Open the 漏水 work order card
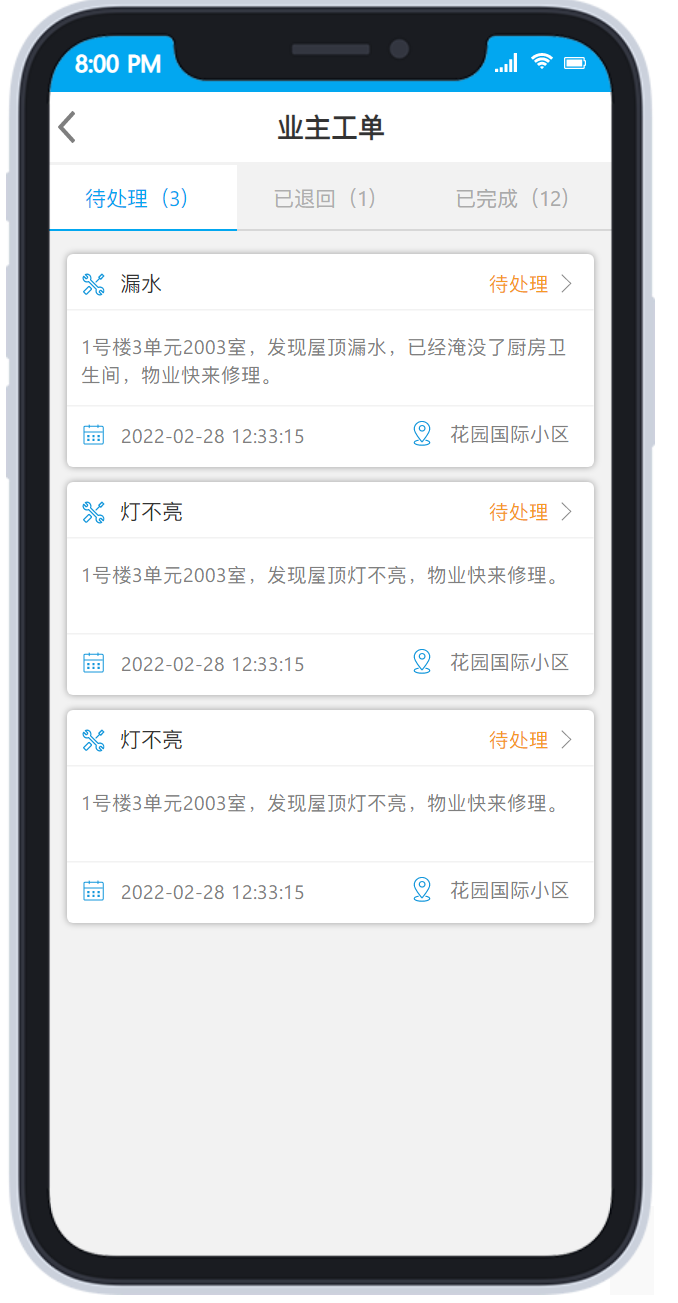 (x=330, y=360)
